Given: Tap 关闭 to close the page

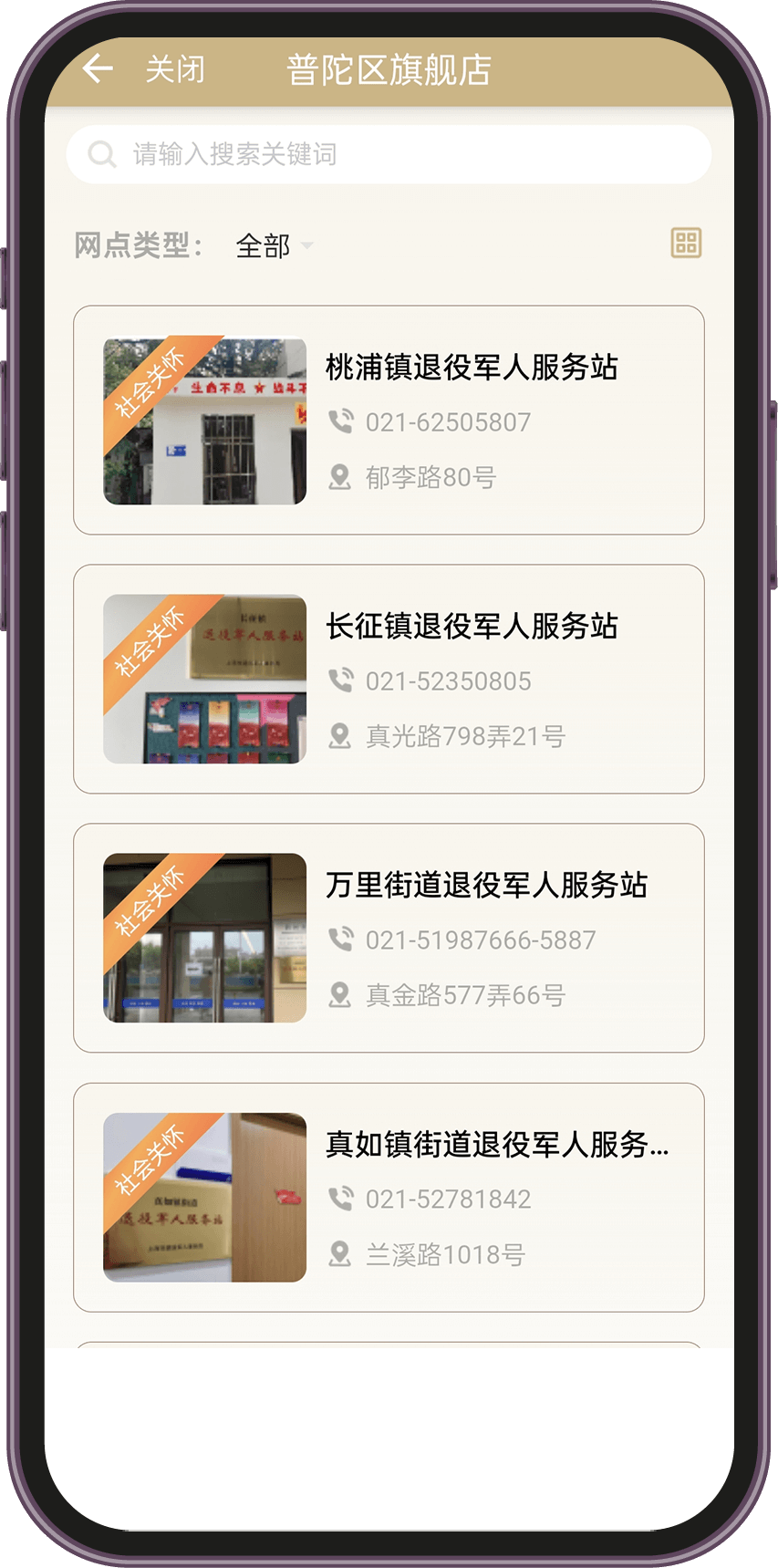Looking at the screenshot, I should coord(175,69).
